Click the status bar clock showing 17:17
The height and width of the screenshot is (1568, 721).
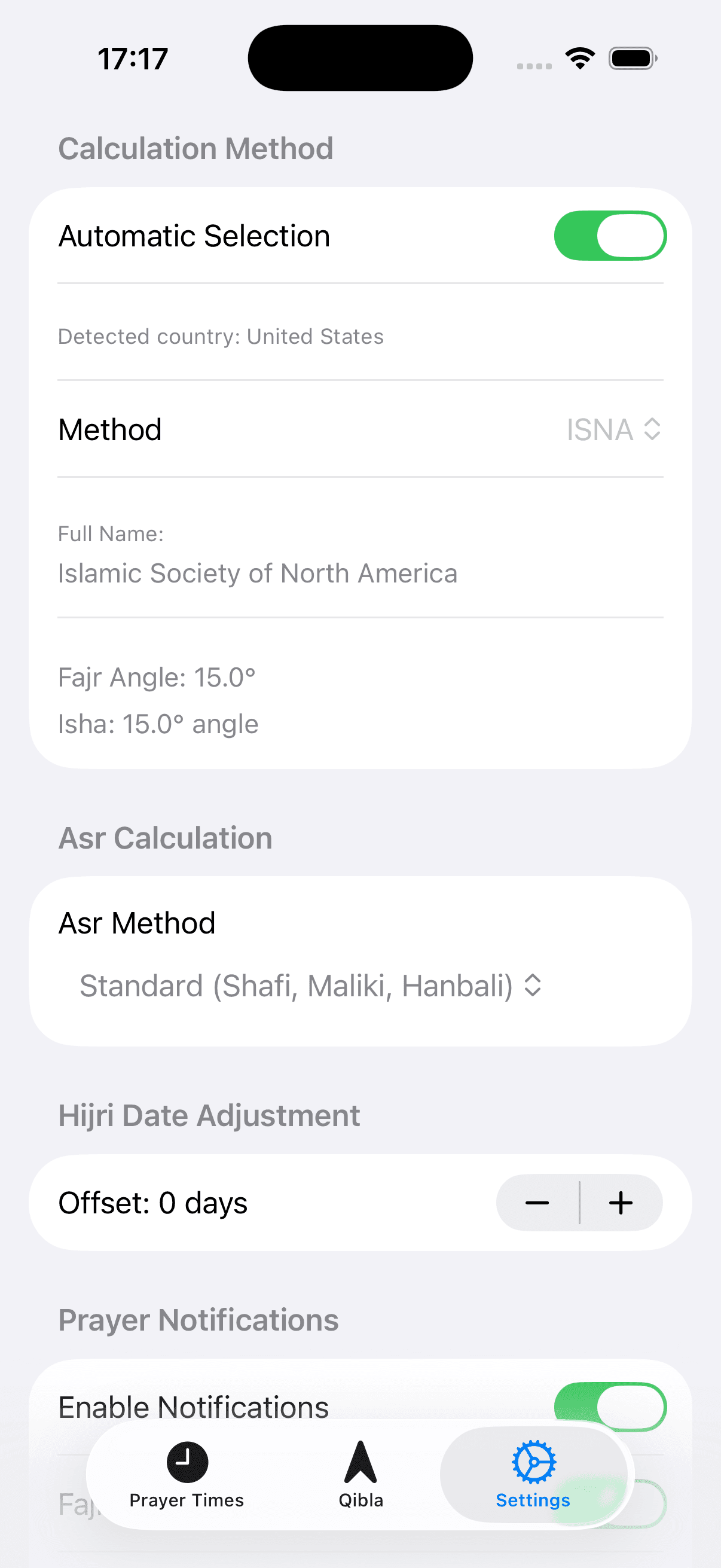coord(132,58)
